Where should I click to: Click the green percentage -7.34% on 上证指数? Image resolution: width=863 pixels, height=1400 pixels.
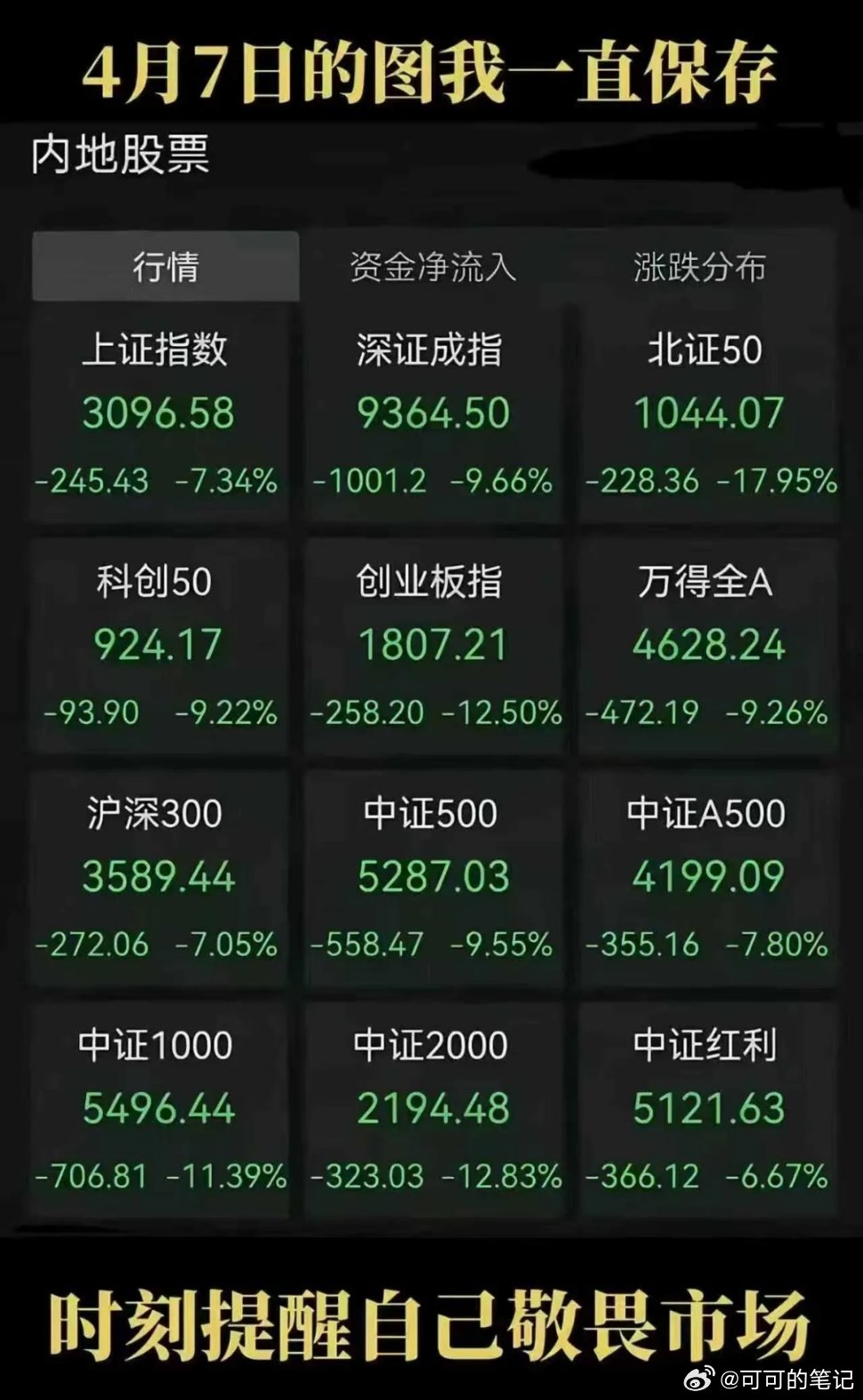pos(227,481)
